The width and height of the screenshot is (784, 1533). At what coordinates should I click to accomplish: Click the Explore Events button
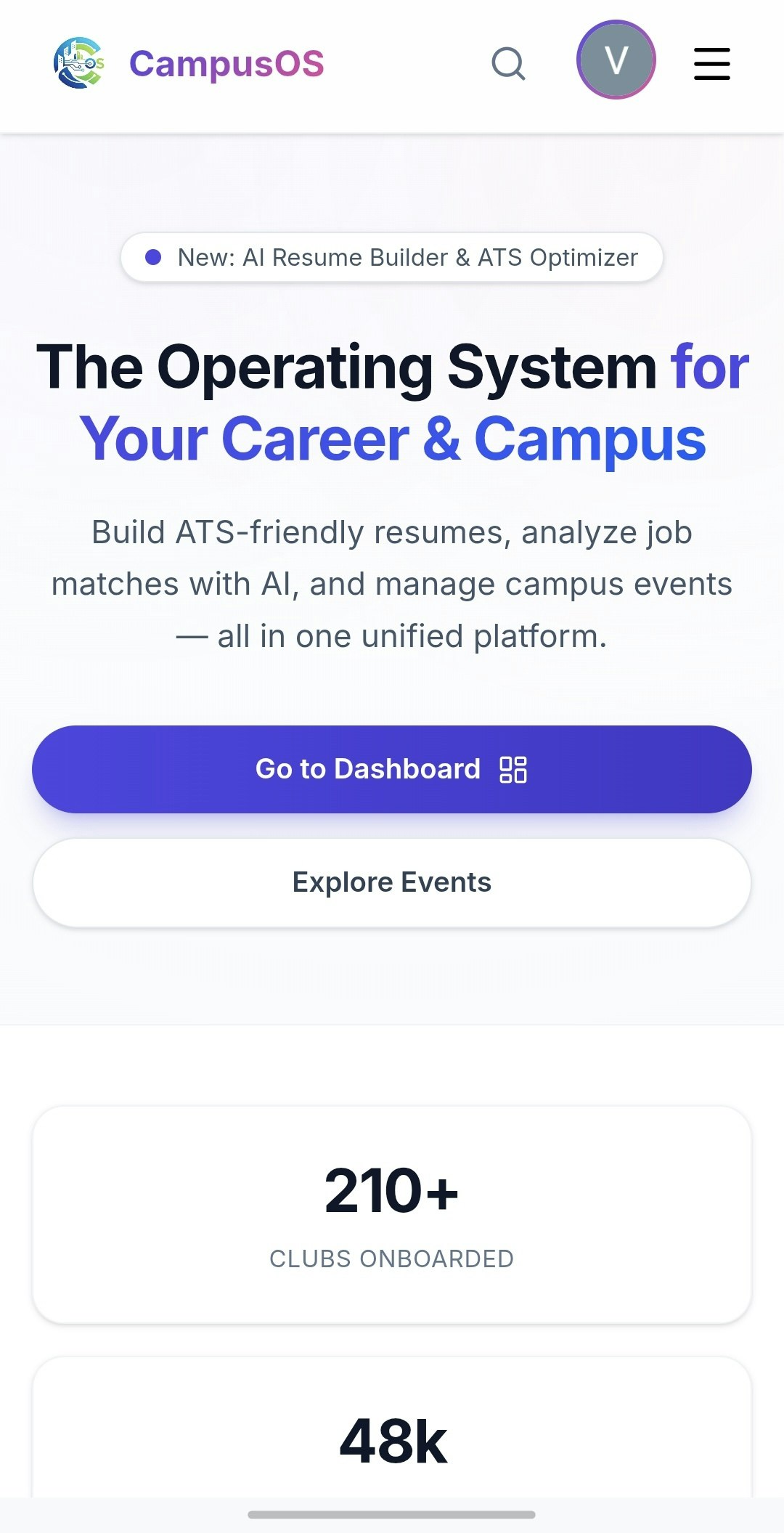coord(391,882)
